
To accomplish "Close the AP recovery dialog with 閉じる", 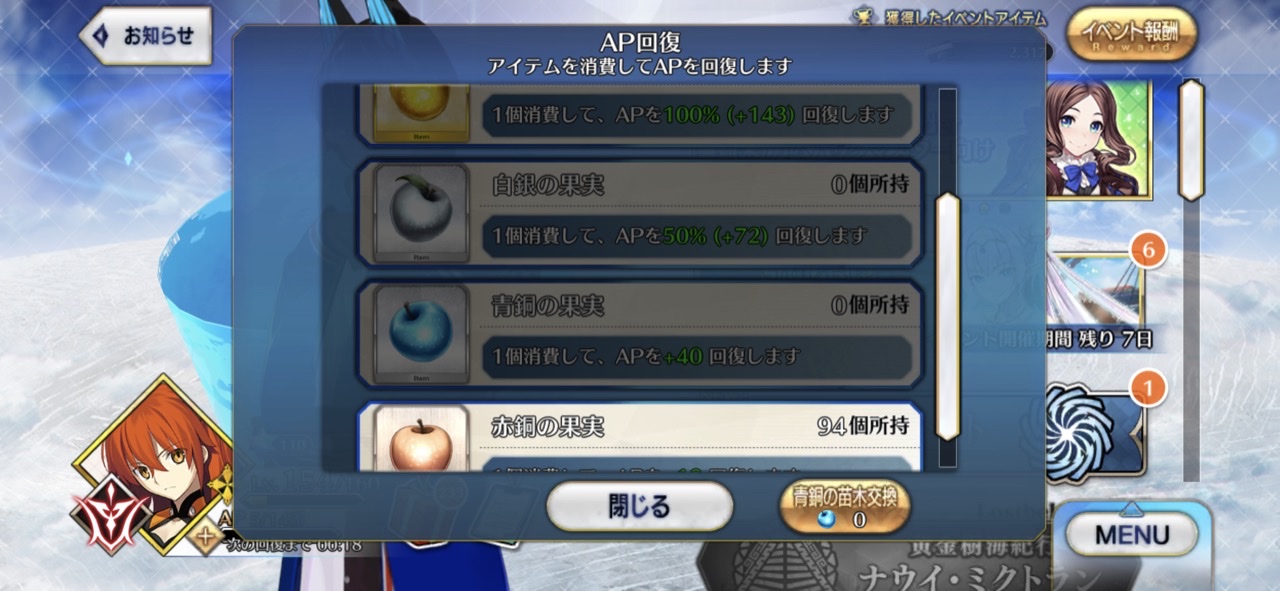I will (x=639, y=506).
